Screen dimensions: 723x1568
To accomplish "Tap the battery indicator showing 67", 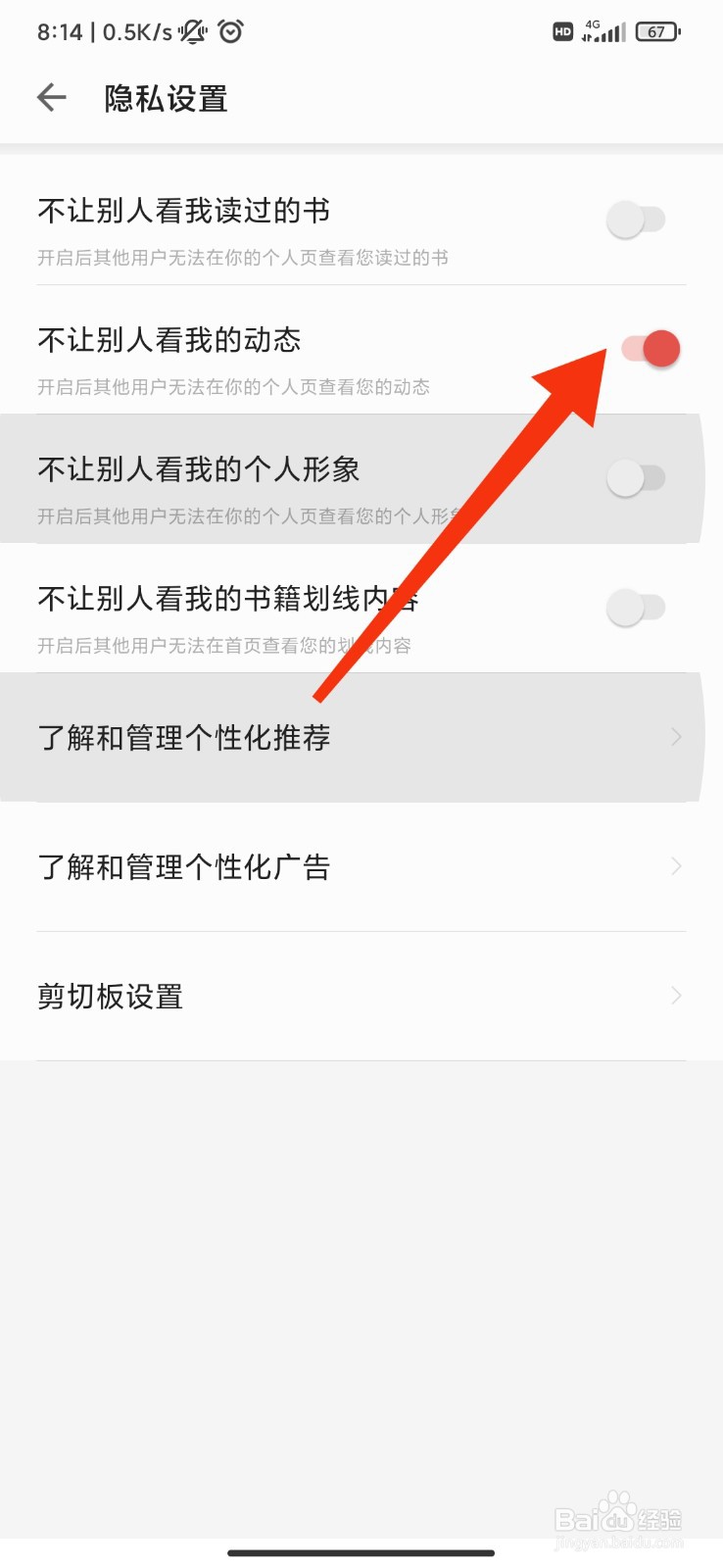I will (657, 31).
